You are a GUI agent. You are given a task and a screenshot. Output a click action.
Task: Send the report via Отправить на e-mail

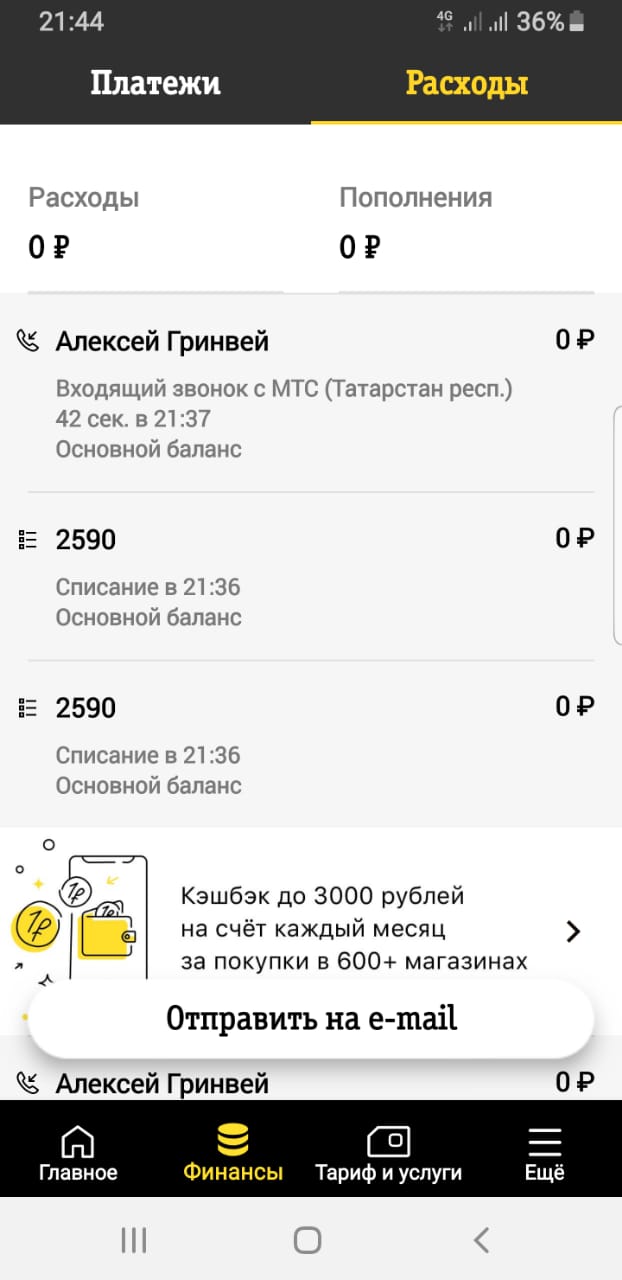pos(310,1019)
